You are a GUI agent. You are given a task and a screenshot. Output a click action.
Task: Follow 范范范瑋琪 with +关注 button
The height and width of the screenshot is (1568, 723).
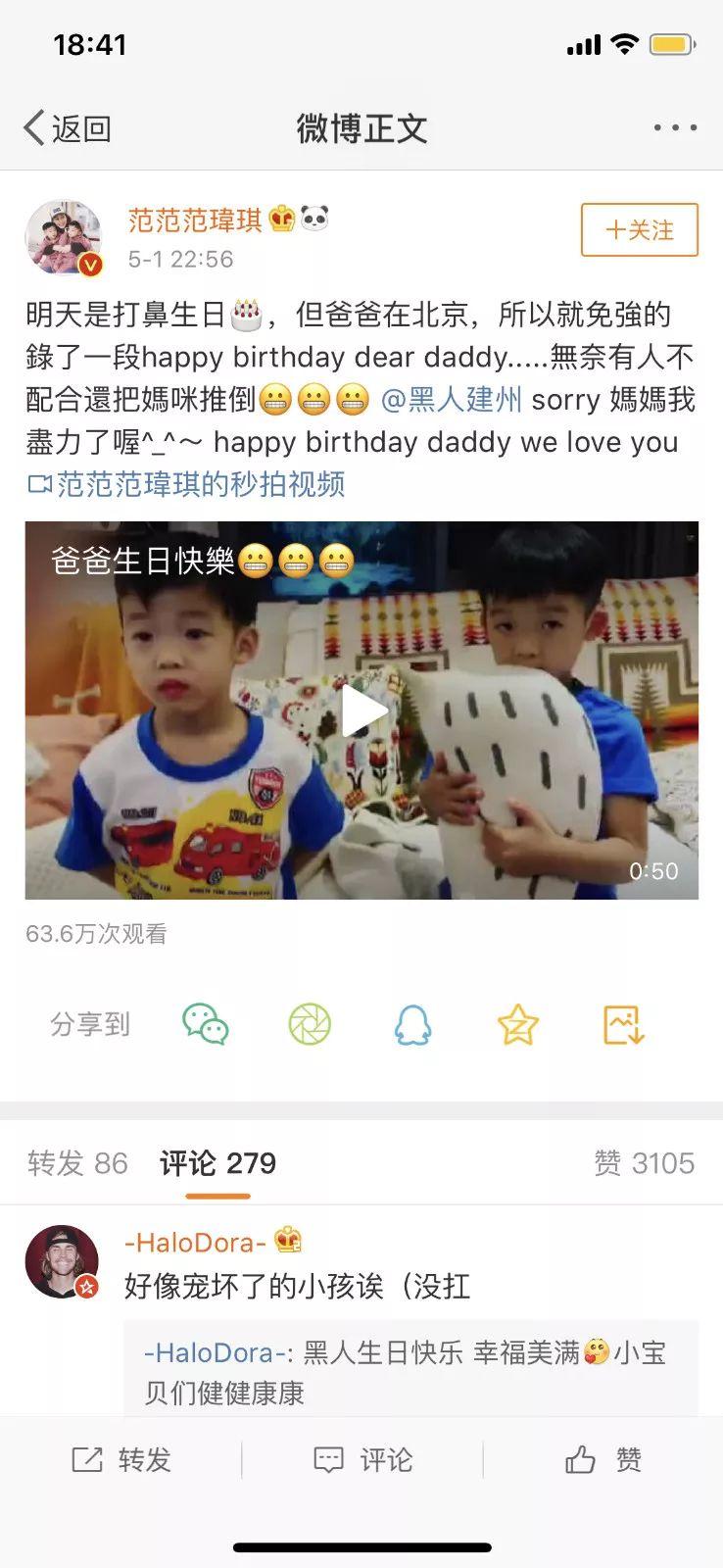pos(639,230)
